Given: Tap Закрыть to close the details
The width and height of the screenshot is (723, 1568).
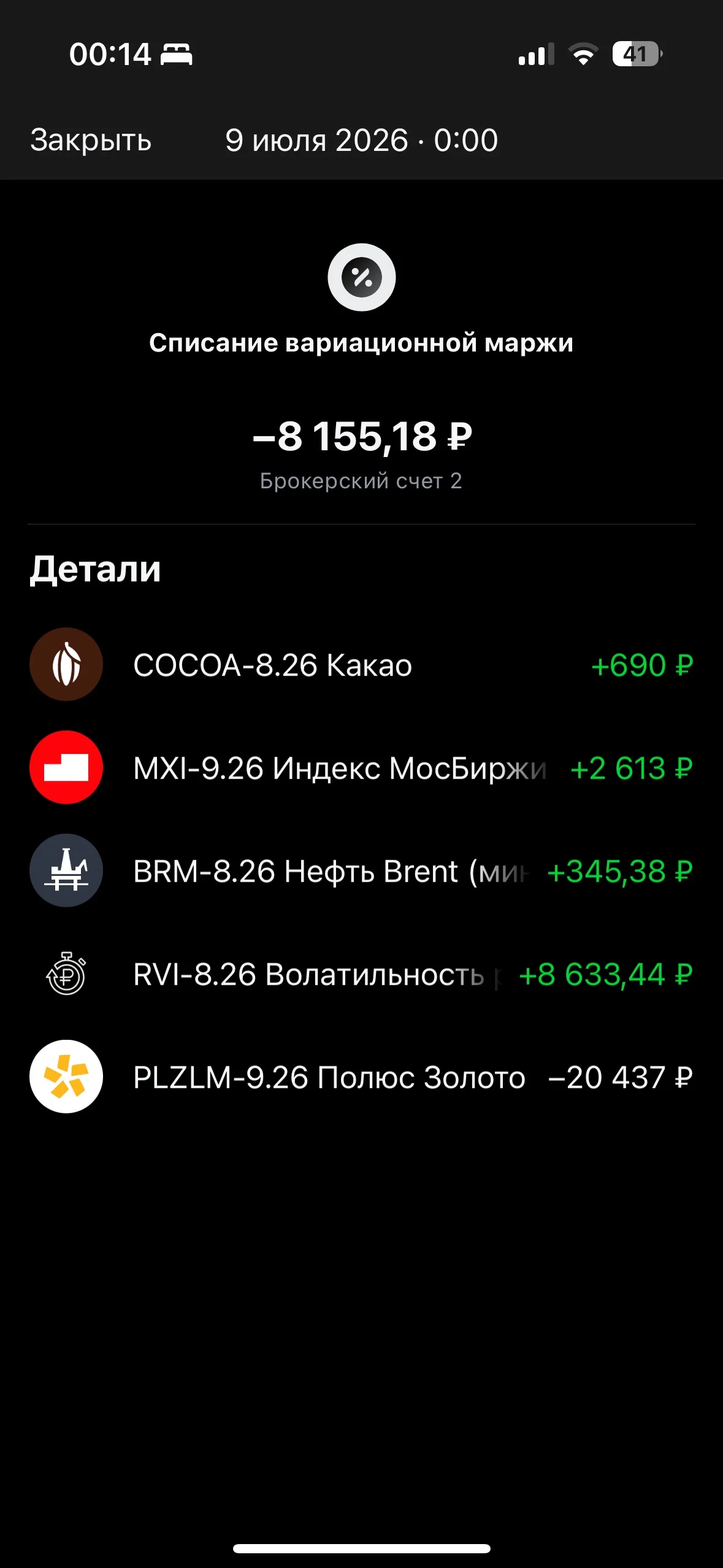Looking at the screenshot, I should coord(91,140).
